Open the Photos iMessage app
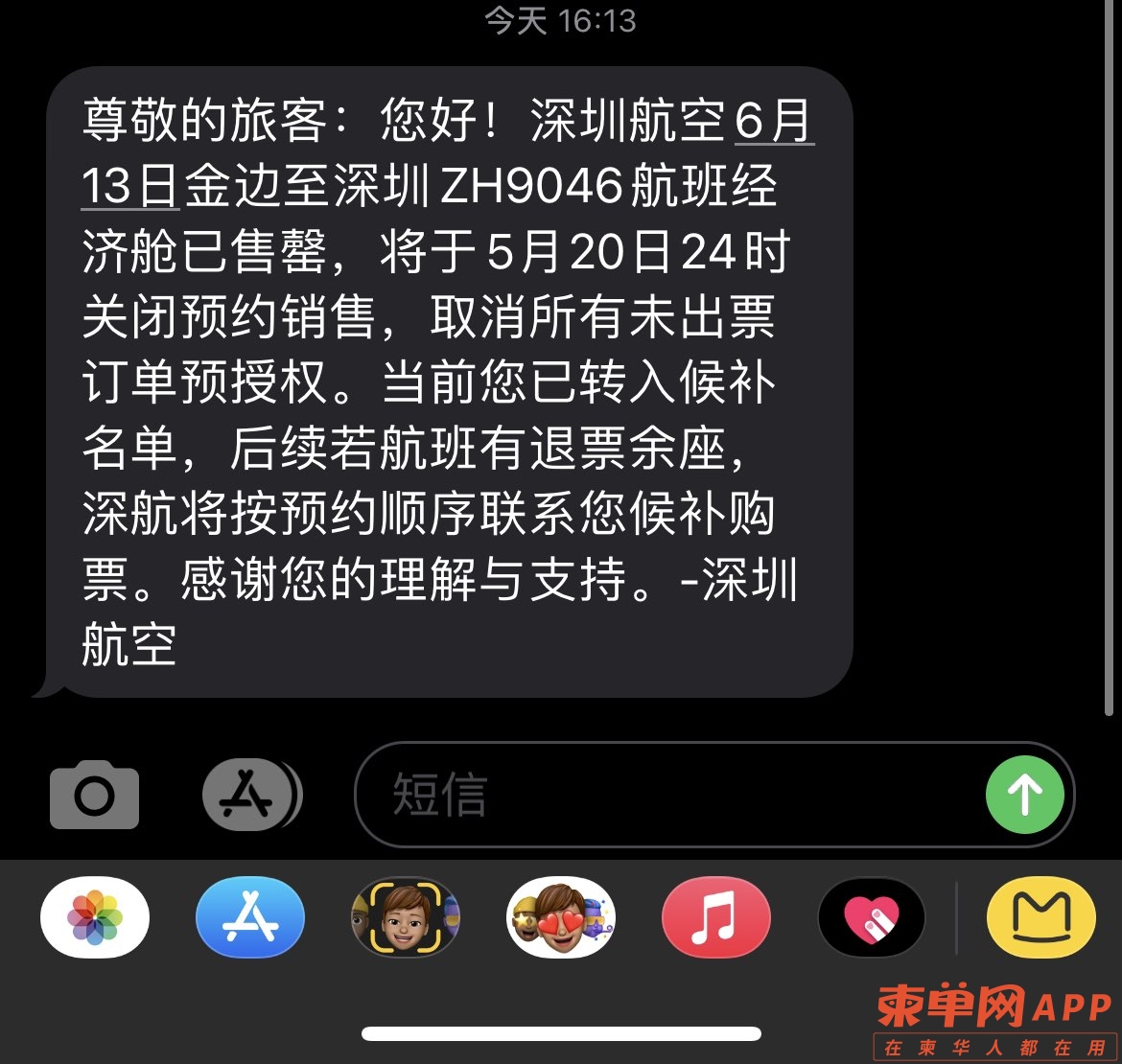This screenshot has height=1064, width=1122. coord(95,917)
